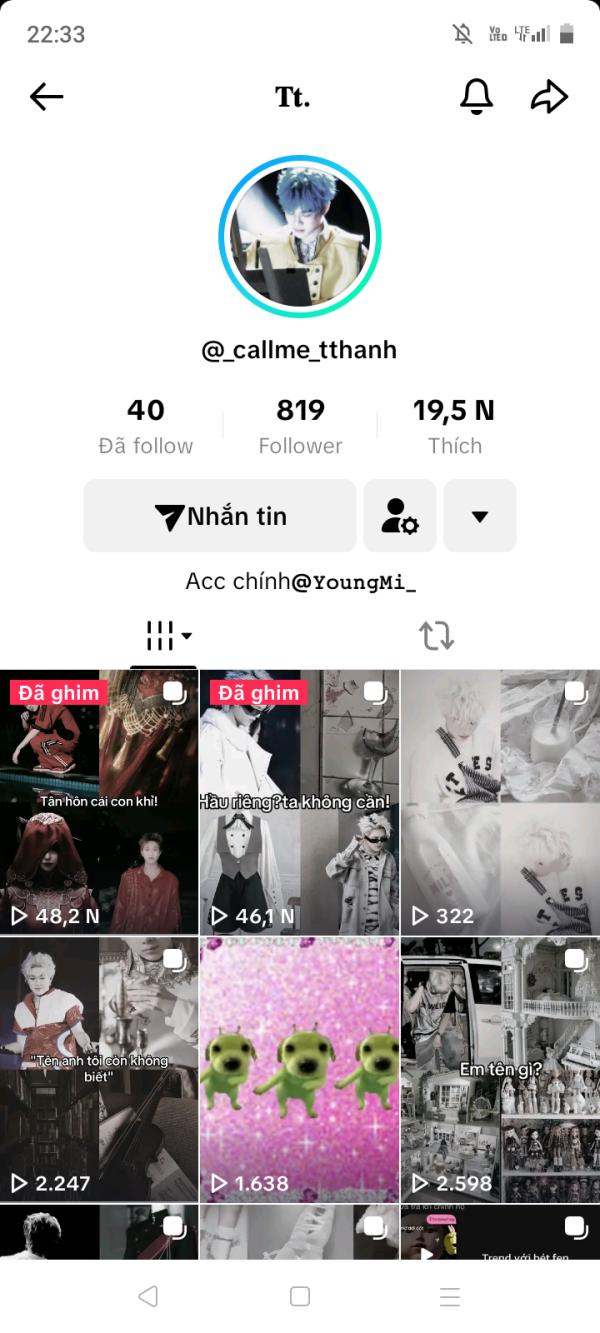Switch to the reposts tab

coord(436,635)
